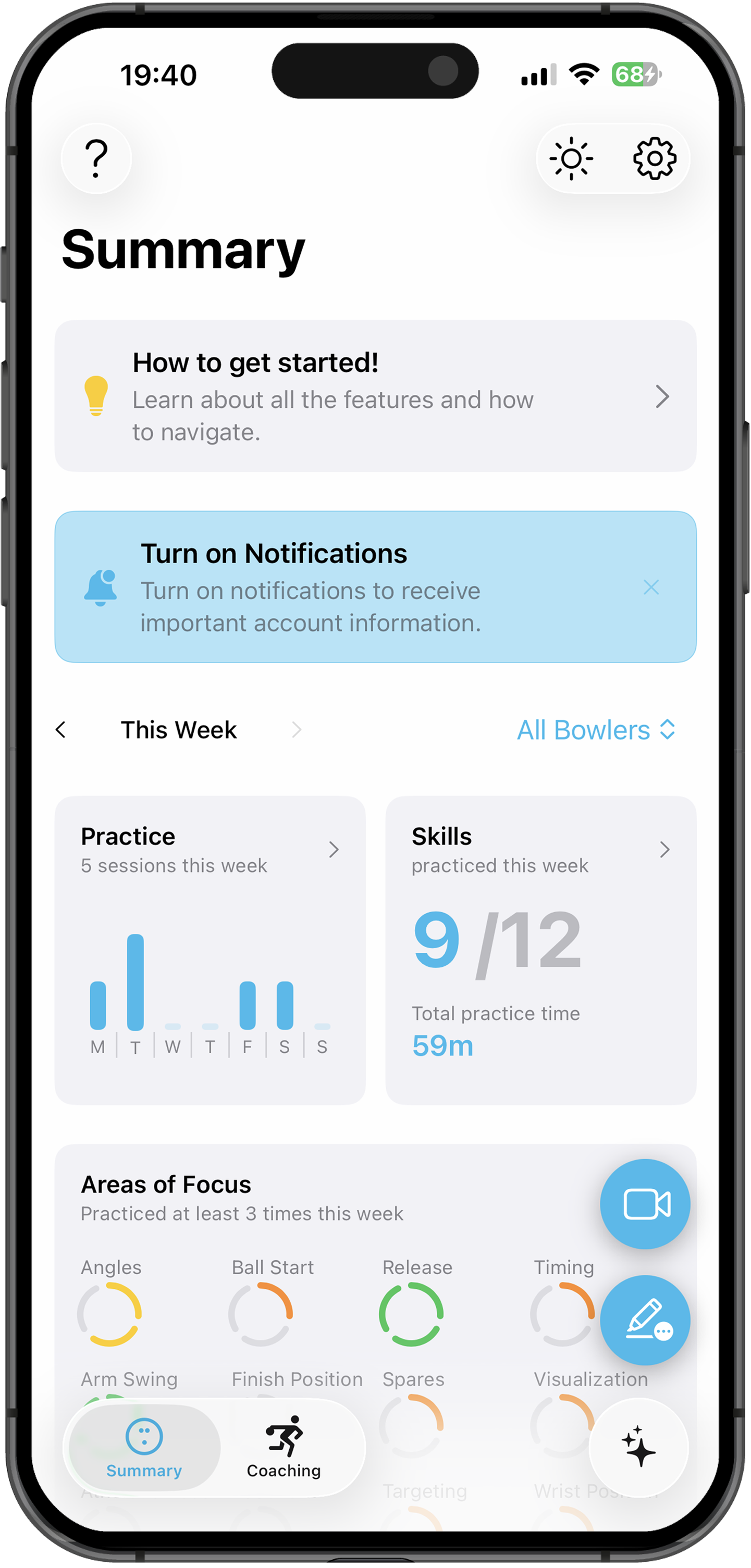Open the All Bowlers dropdown
This screenshot has width=751, height=1568.
click(x=595, y=729)
